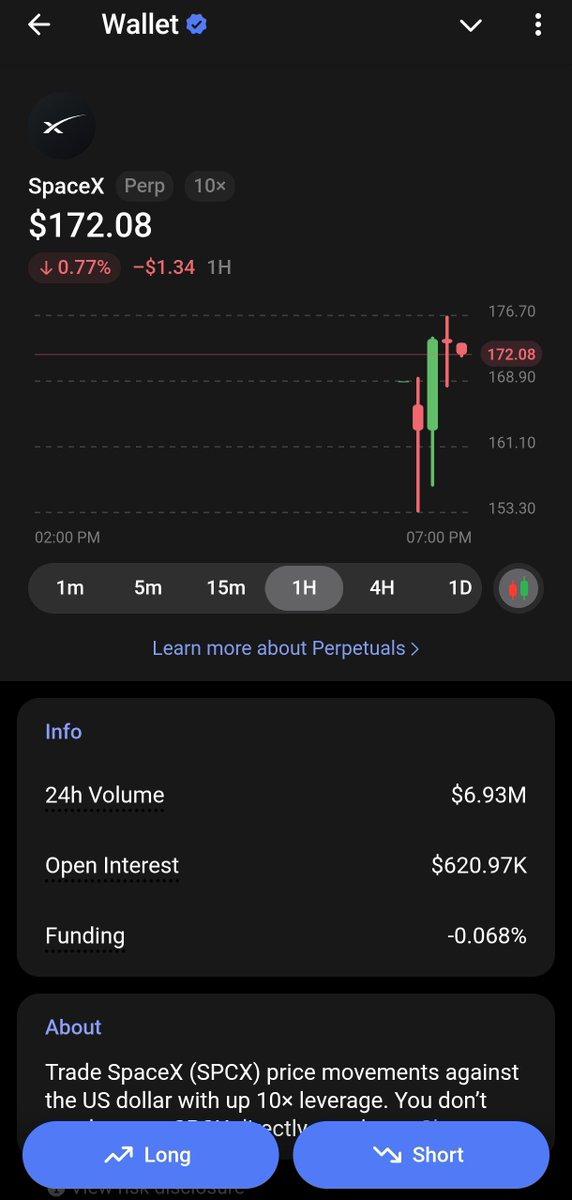Open a Long position on SpaceX
Viewport: 572px width, 1200px height.
[x=150, y=1155]
